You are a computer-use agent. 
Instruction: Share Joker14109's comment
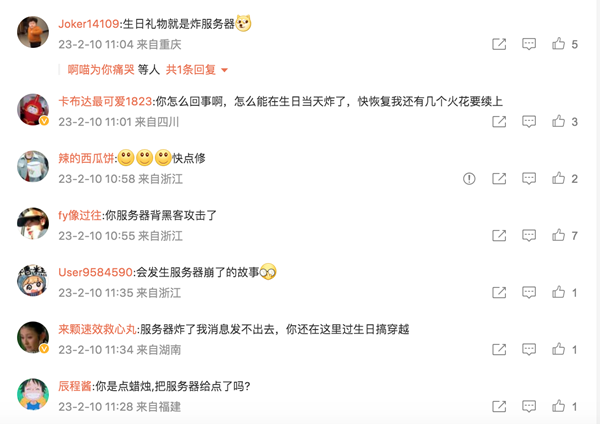pos(499,44)
